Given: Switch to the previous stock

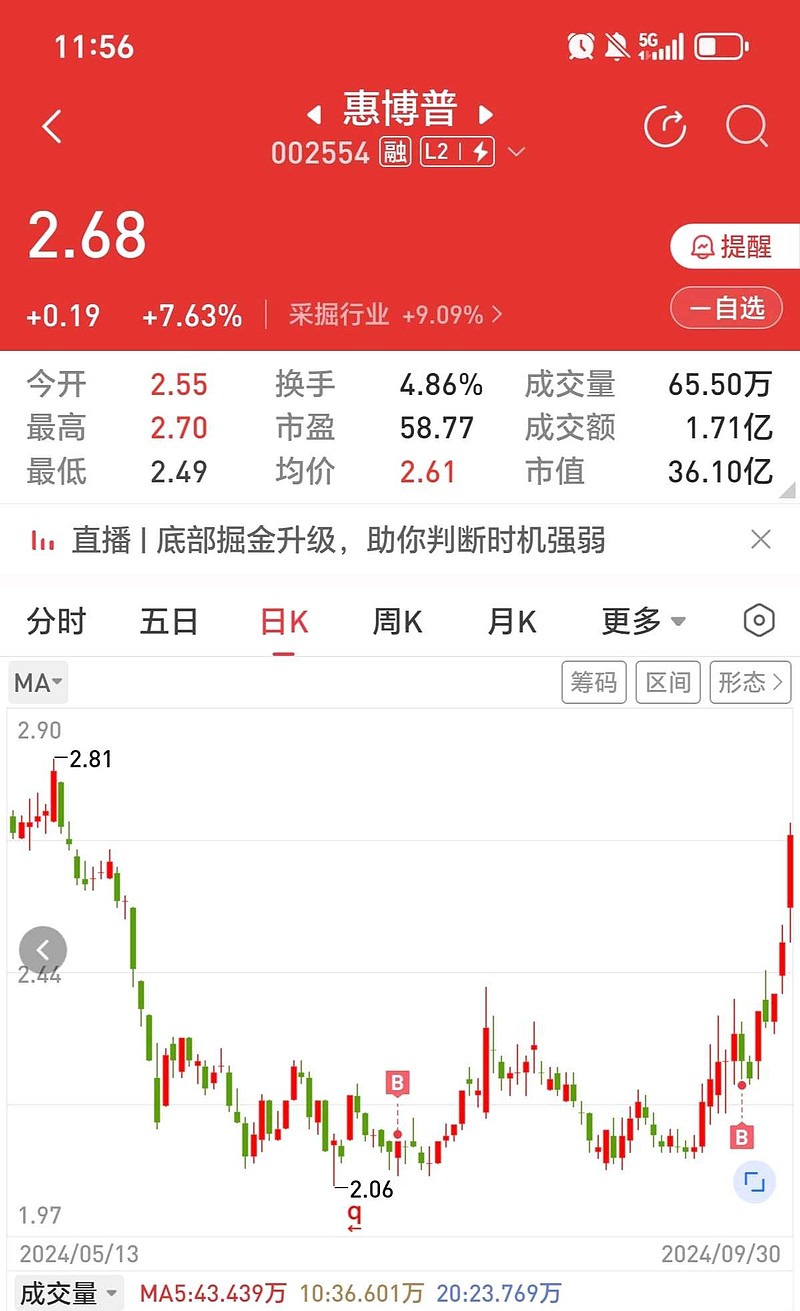Looking at the screenshot, I should 314,111.
